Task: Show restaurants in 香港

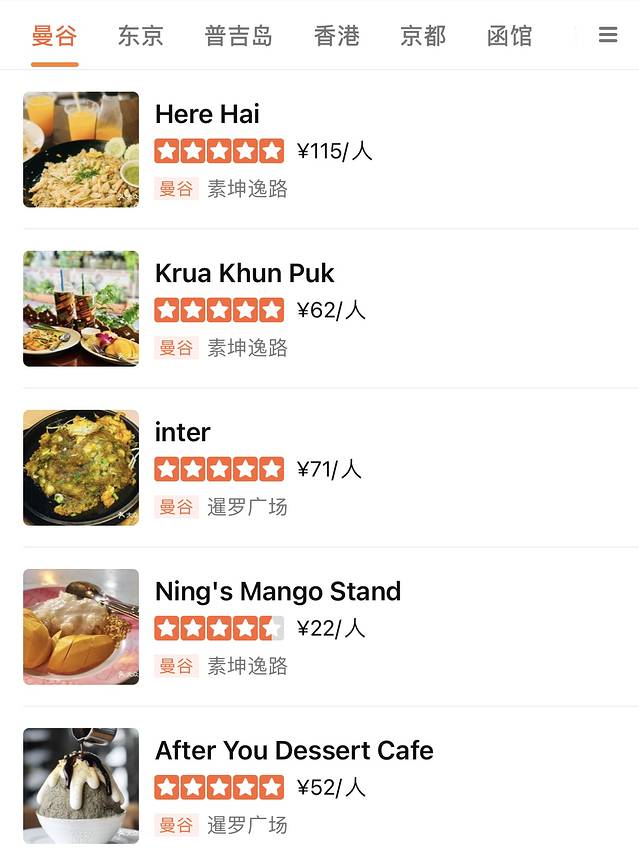Action: coord(336,36)
